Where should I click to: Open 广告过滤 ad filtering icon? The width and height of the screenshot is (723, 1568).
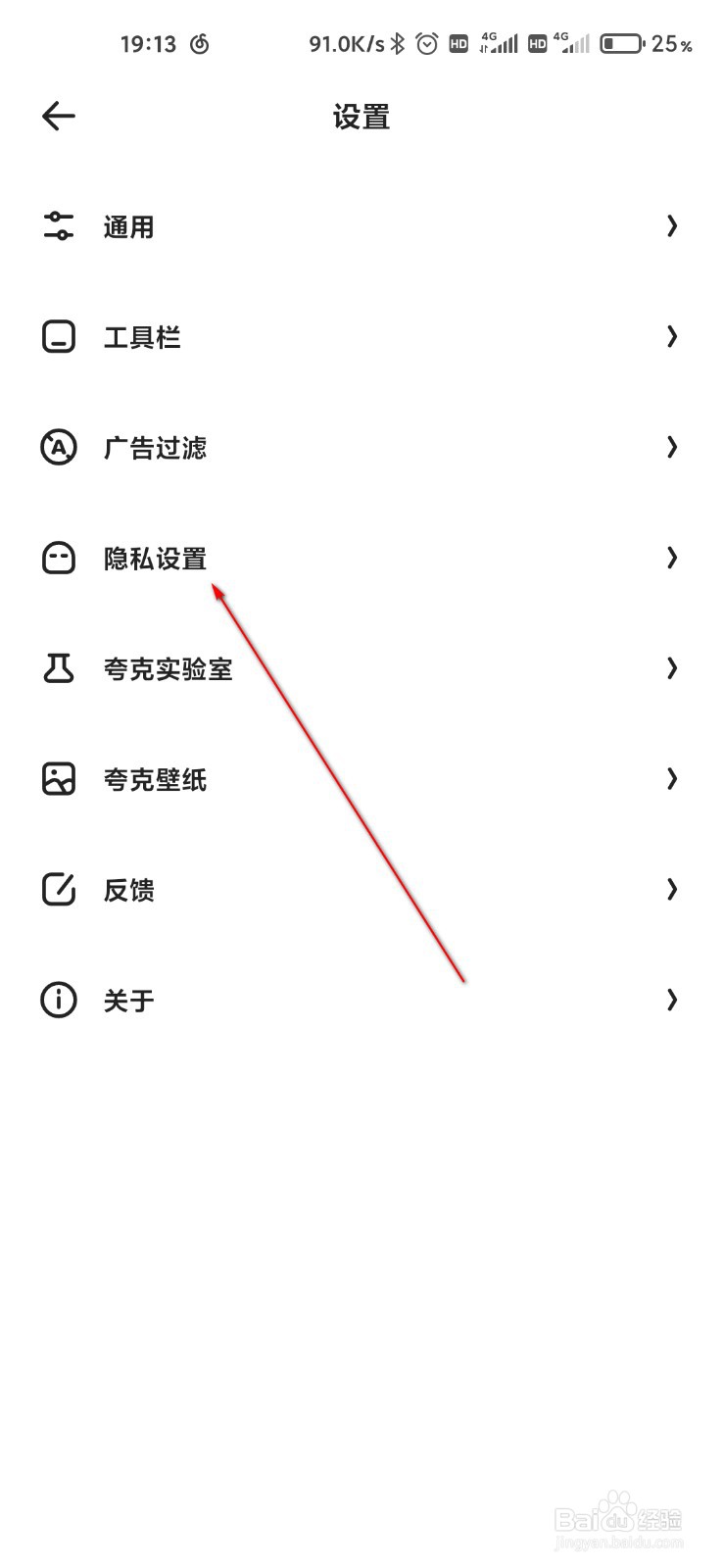pyautogui.click(x=58, y=447)
